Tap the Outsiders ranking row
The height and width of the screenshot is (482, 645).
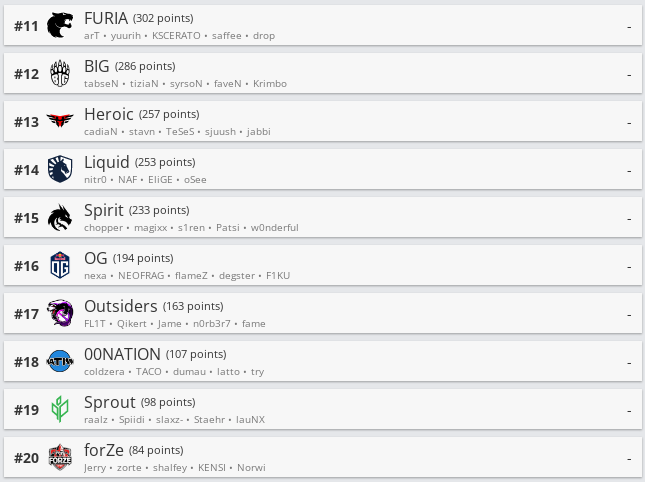121,306
